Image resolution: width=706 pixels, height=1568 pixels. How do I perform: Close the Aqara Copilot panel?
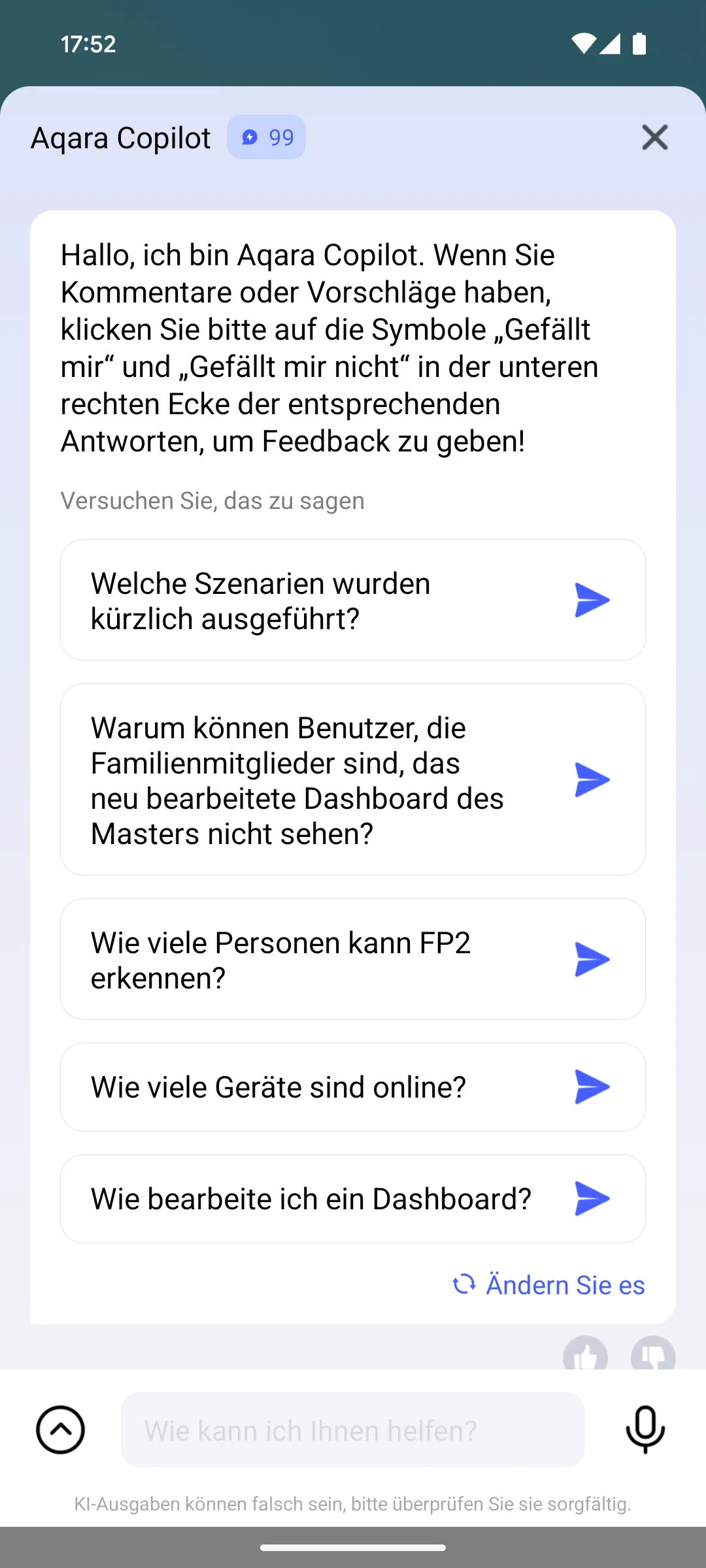(654, 138)
